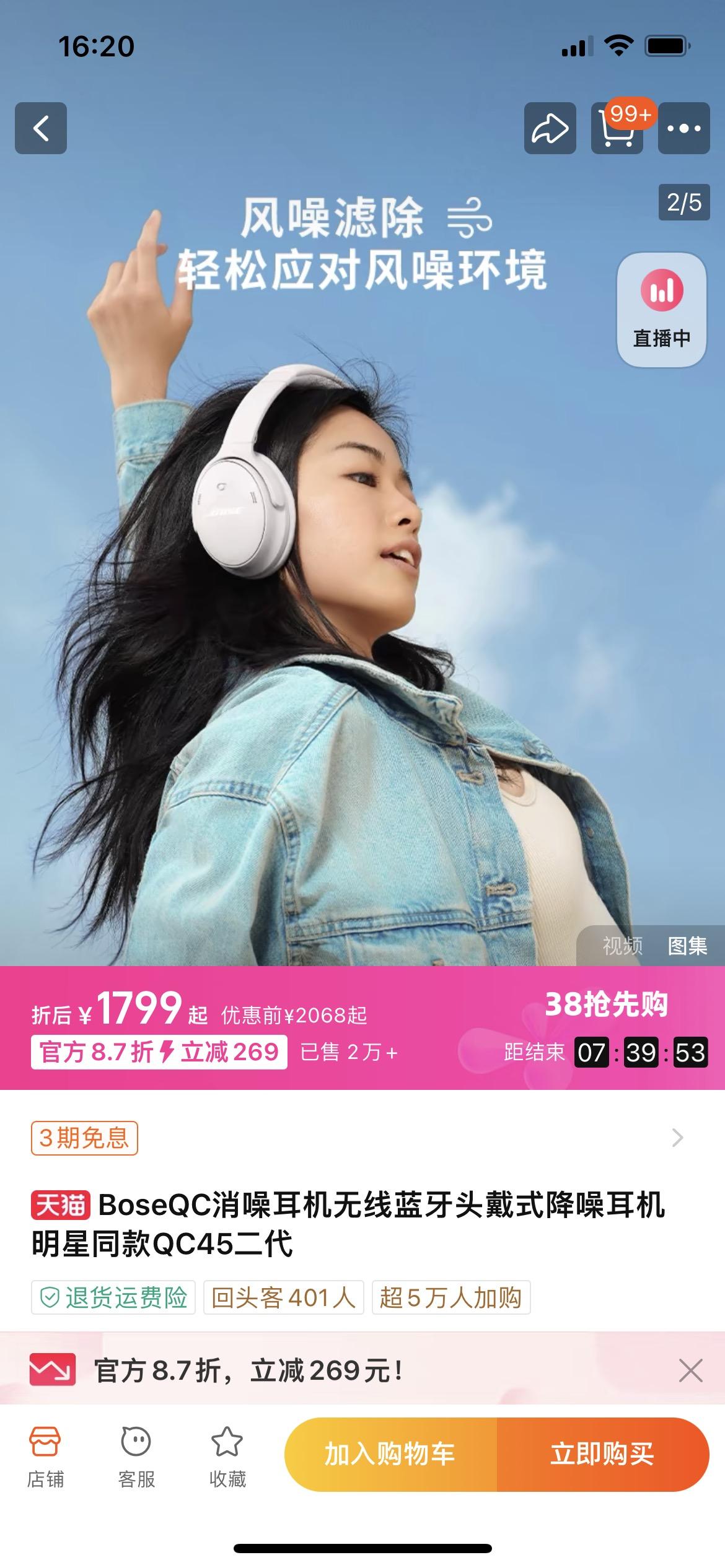Dismiss the 官方8.7折 discount banner

click(690, 1370)
